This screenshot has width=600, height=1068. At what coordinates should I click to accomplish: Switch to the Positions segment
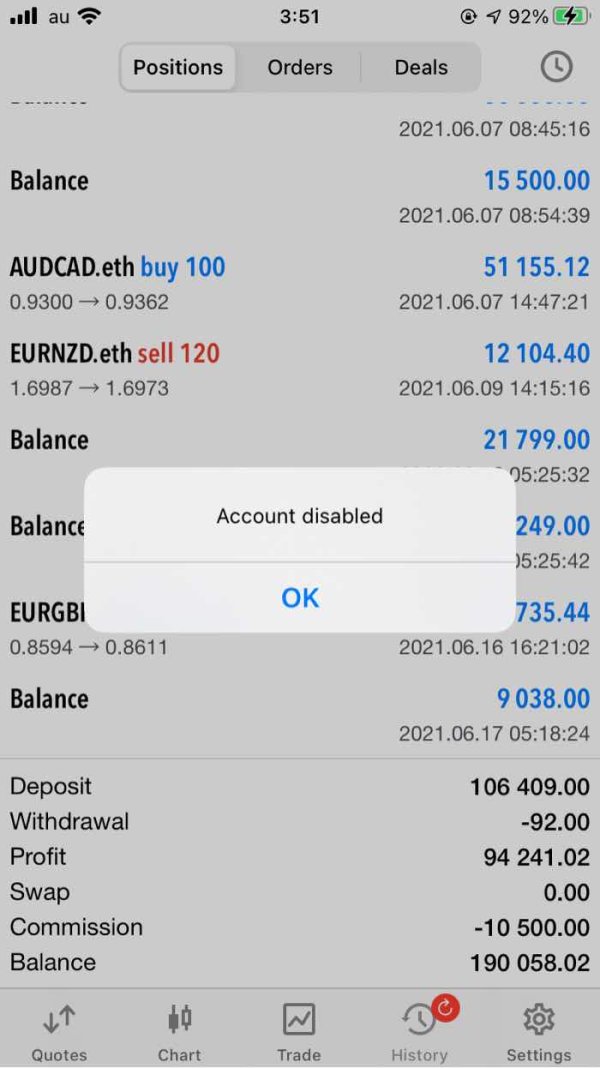point(178,67)
